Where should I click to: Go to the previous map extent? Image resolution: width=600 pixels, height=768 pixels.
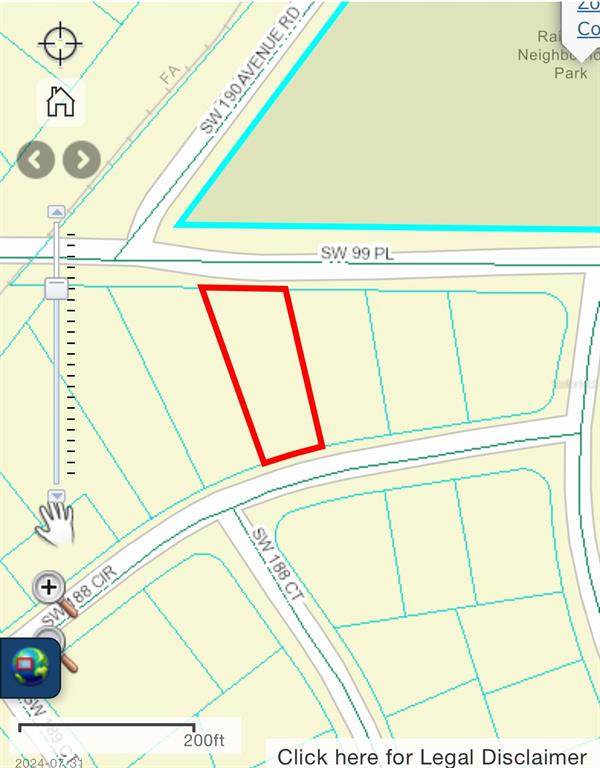pos(36,159)
